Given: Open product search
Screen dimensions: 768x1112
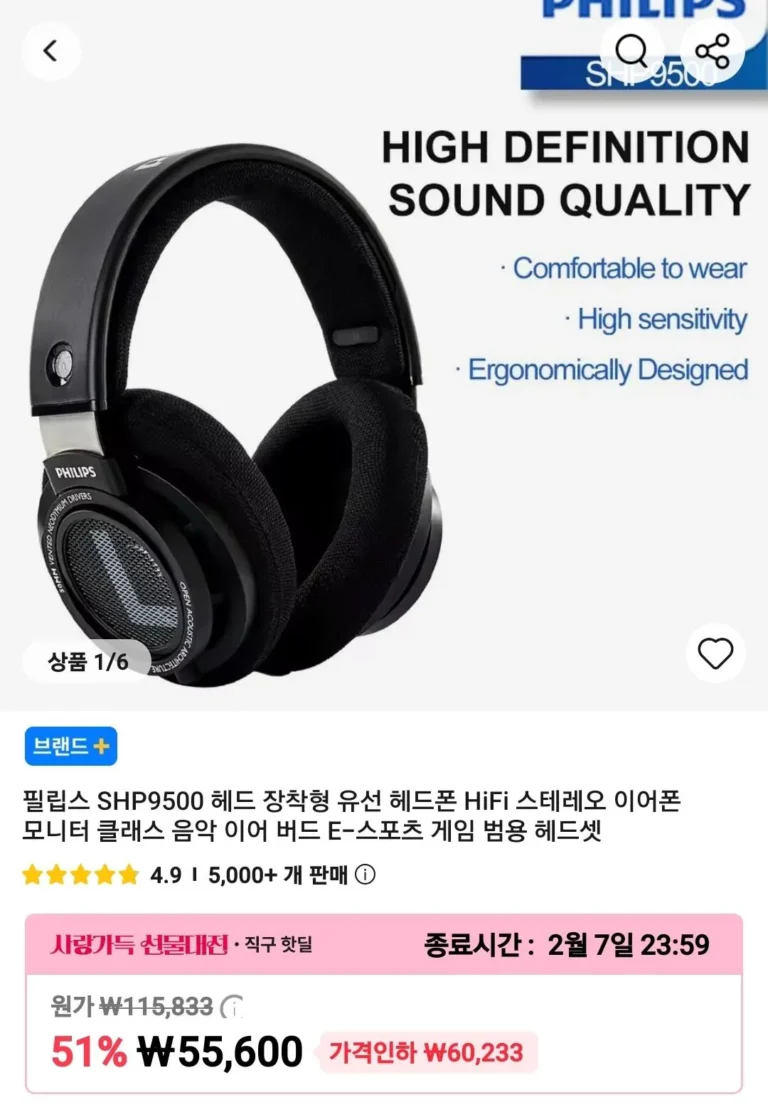Looking at the screenshot, I should pyautogui.click(x=632, y=50).
